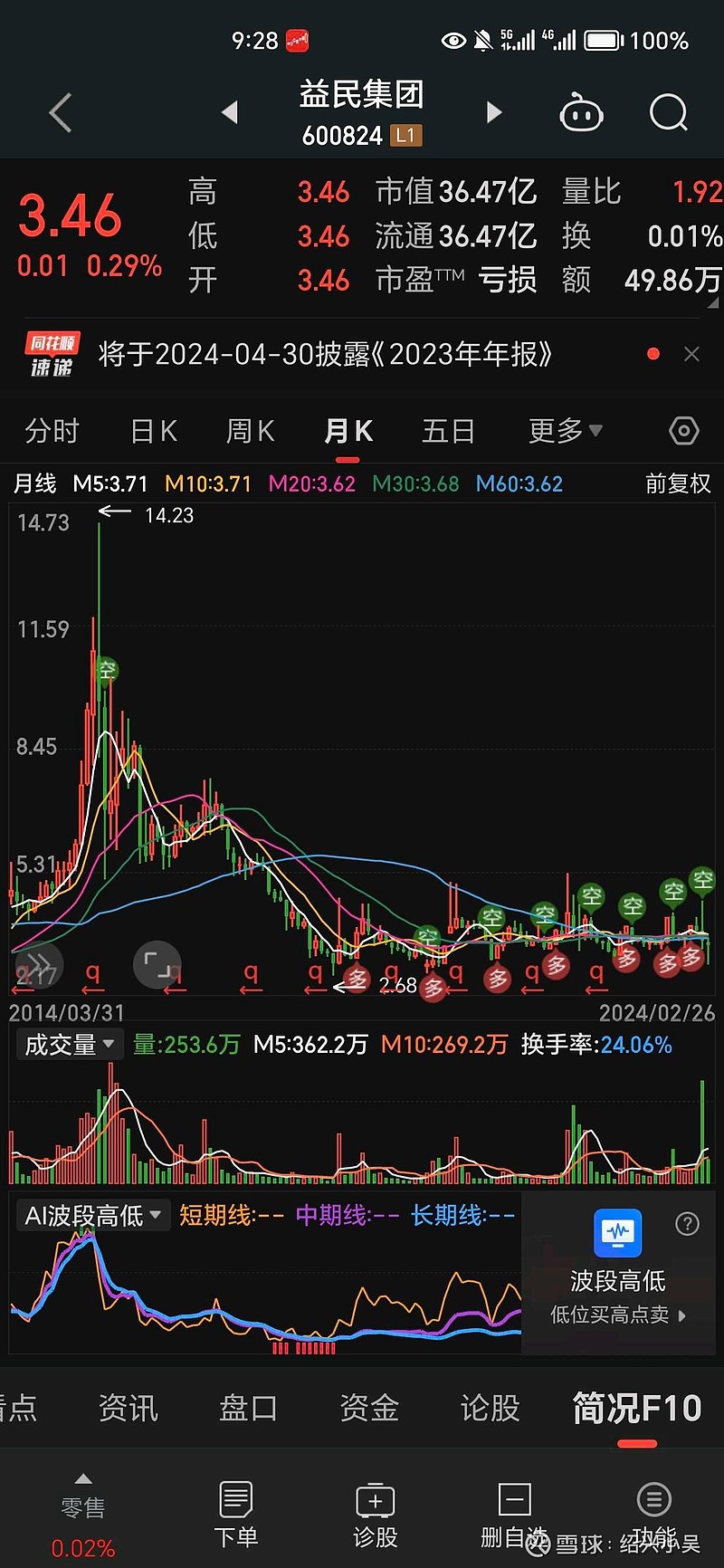The image size is (724, 1568).
Task: Open the AI波段高低 indicator dropdown
Action: [x=92, y=1215]
